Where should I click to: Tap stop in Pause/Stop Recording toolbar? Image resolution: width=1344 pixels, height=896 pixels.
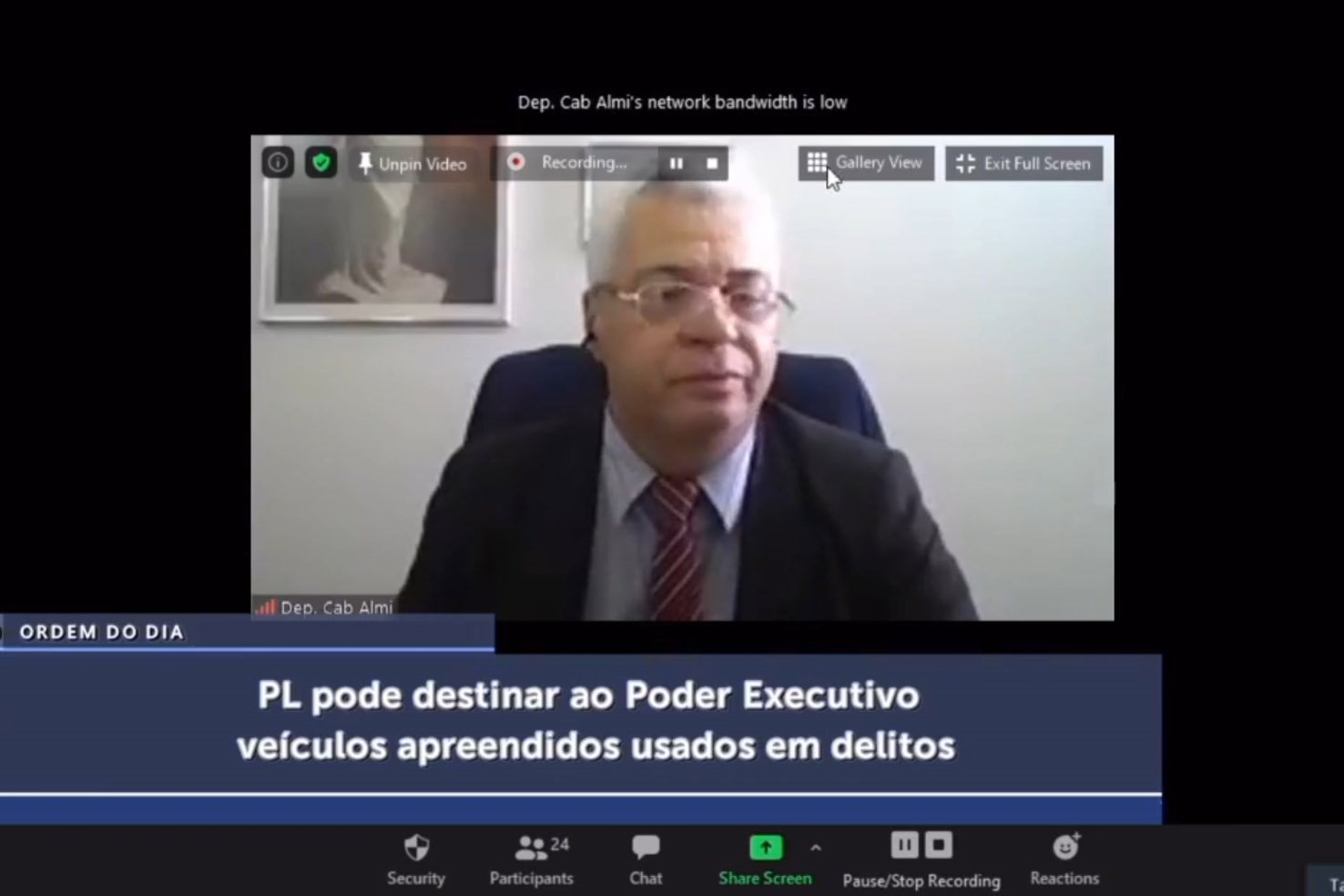coord(939,846)
